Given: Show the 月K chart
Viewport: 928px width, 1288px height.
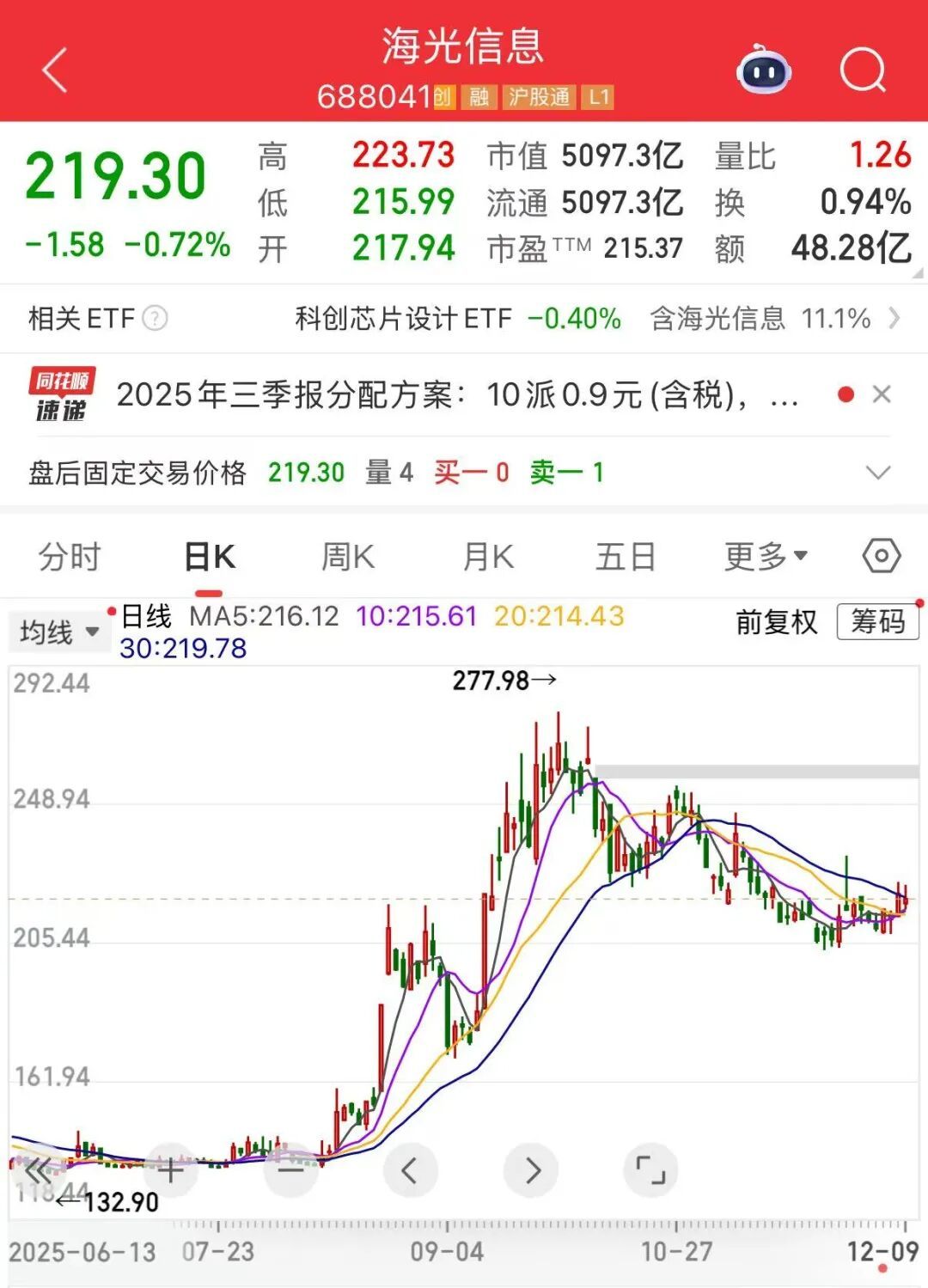Looking at the screenshot, I should tap(488, 557).
